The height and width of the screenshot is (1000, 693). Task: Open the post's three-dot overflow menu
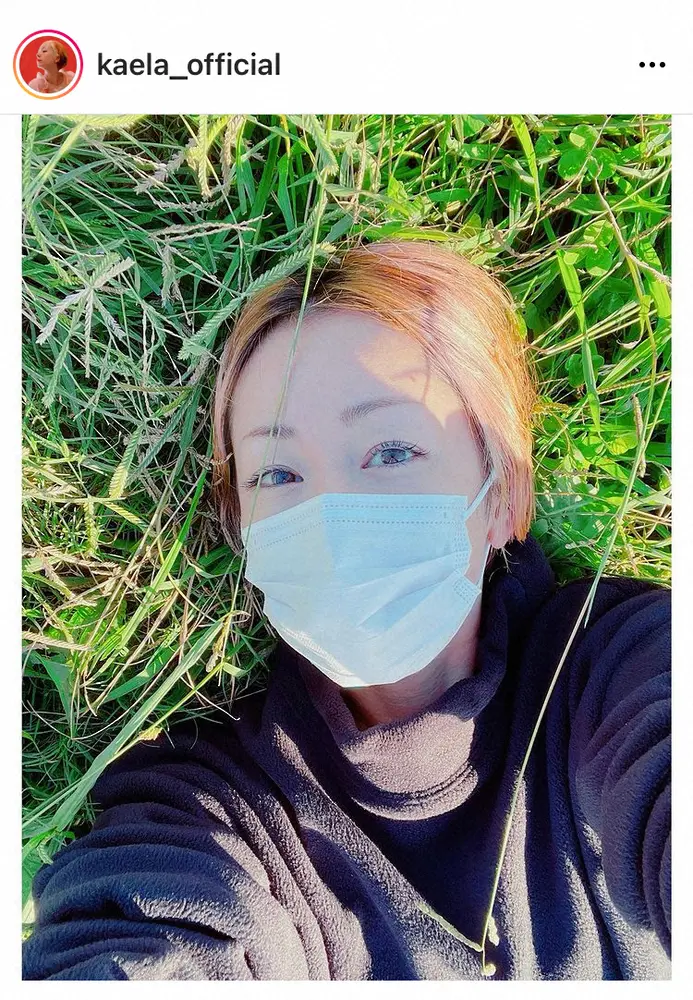coord(652,65)
